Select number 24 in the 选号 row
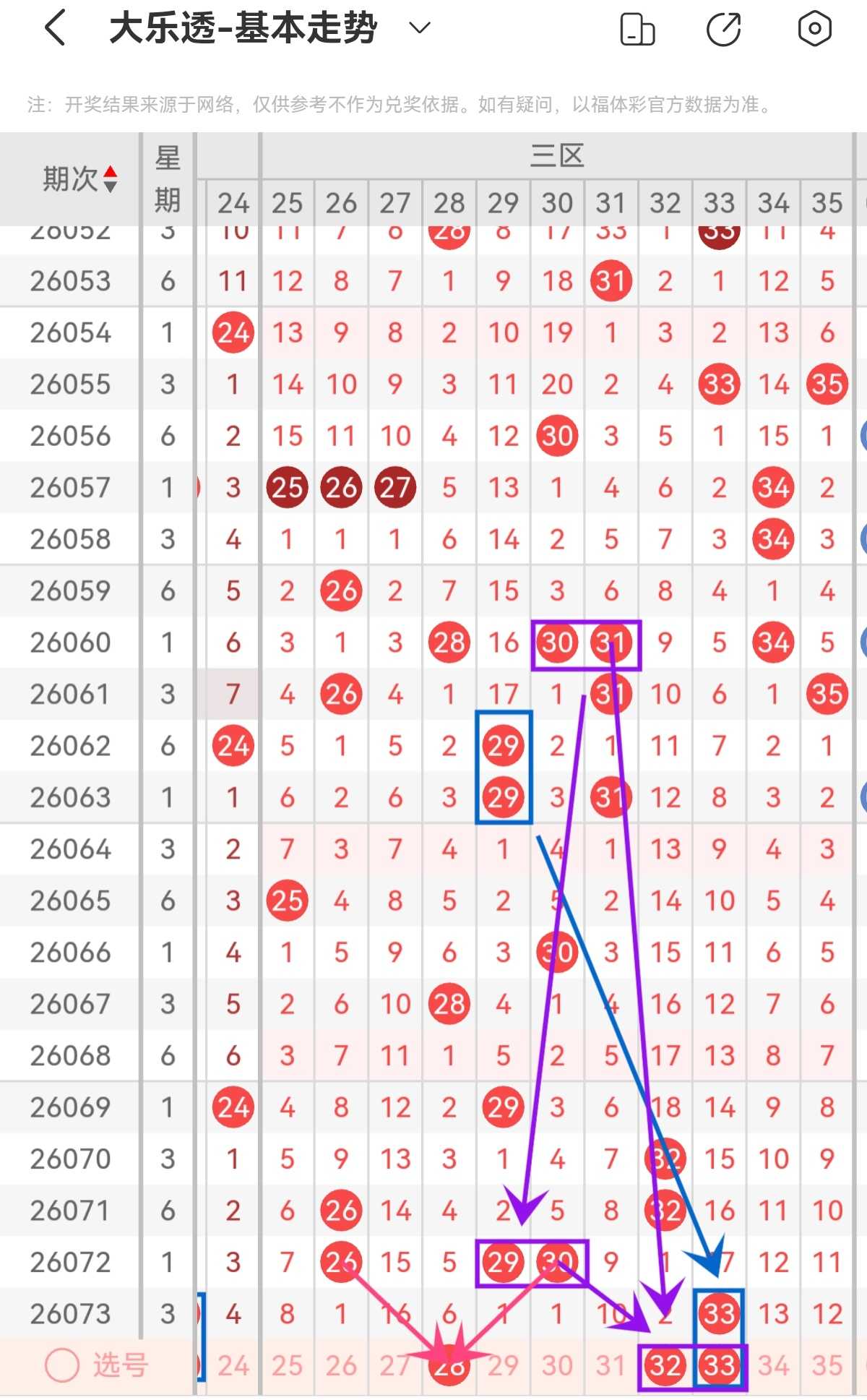867x1400 pixels. coord(233,1365)
